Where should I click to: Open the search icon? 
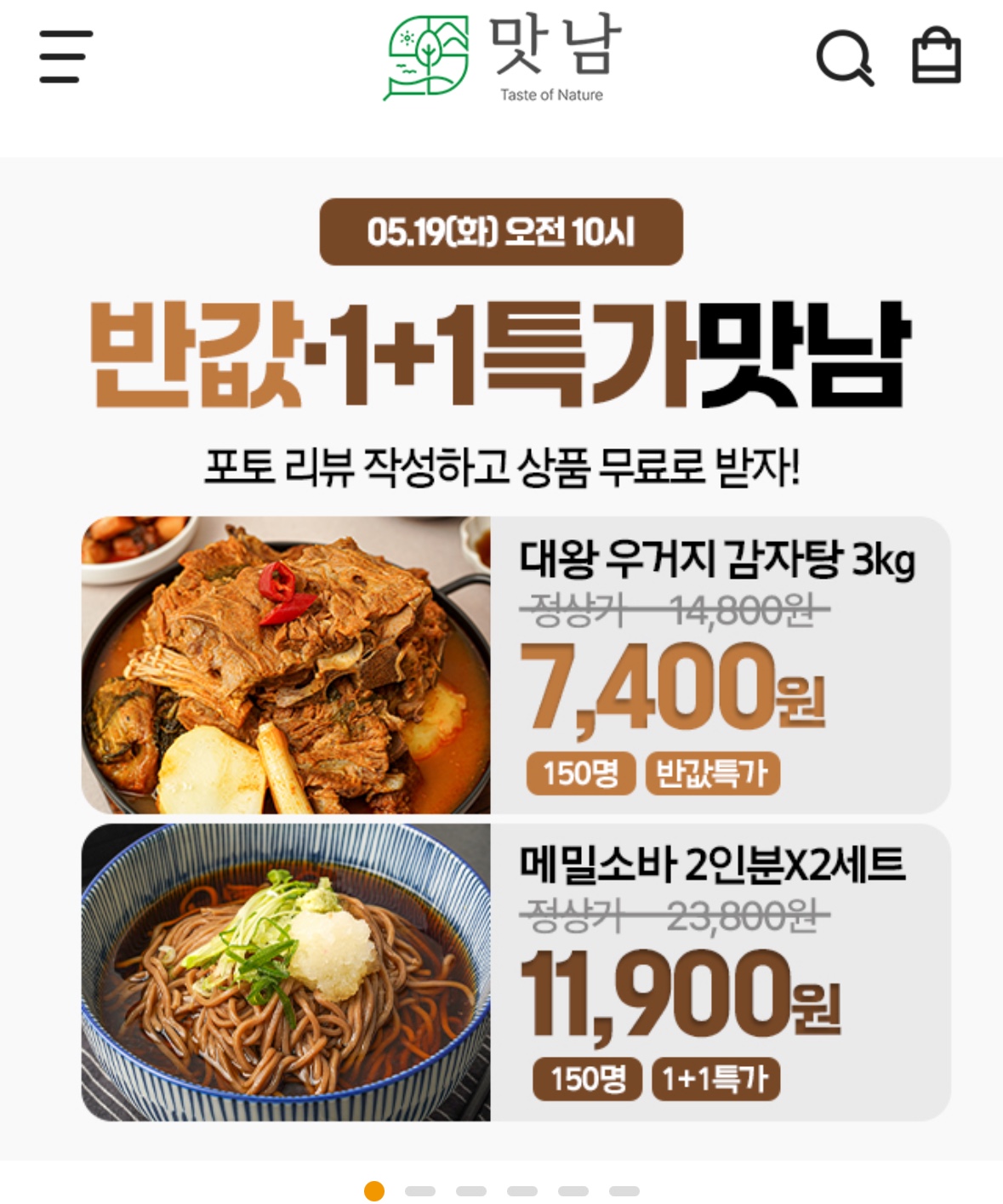[x=845, y=58]
